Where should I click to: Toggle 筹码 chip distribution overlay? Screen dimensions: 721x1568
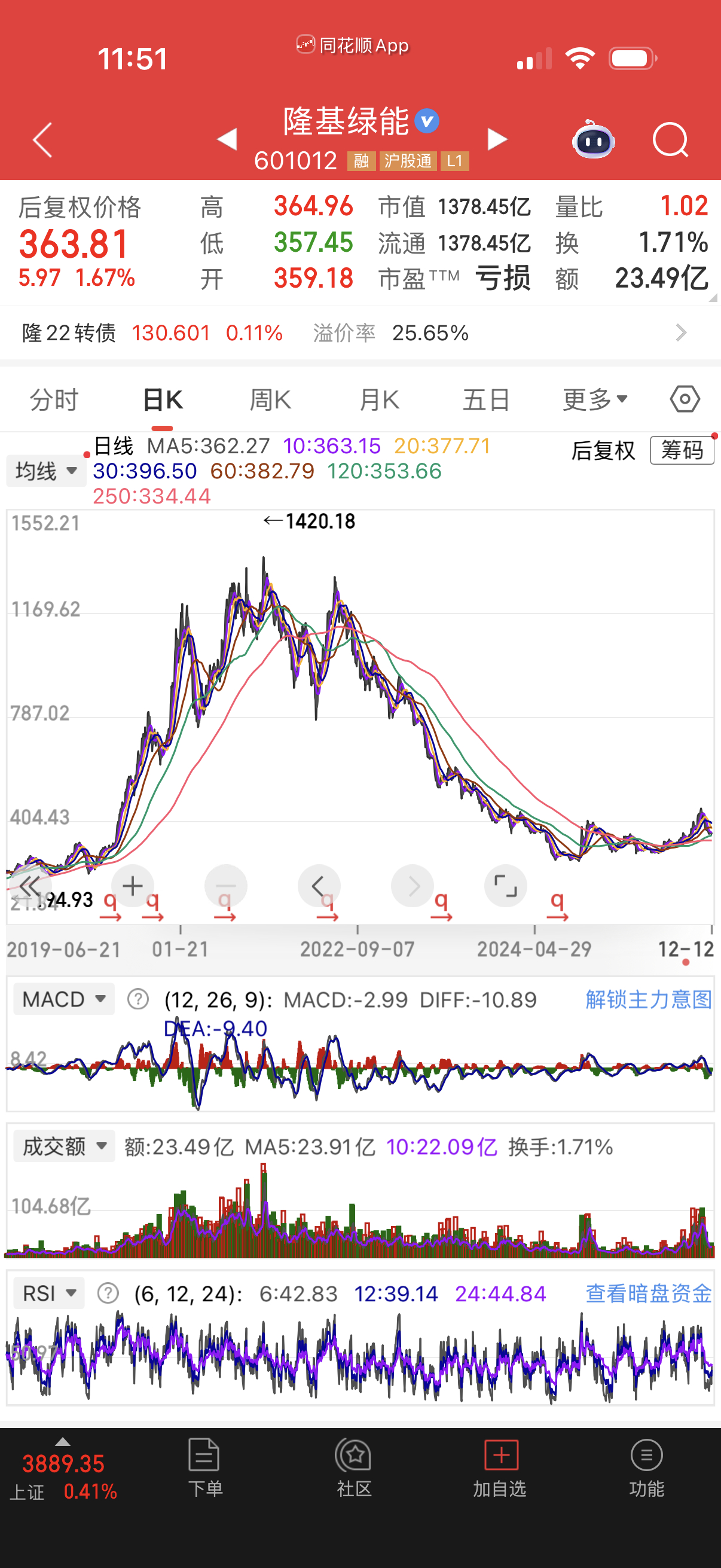coord(682,451)
